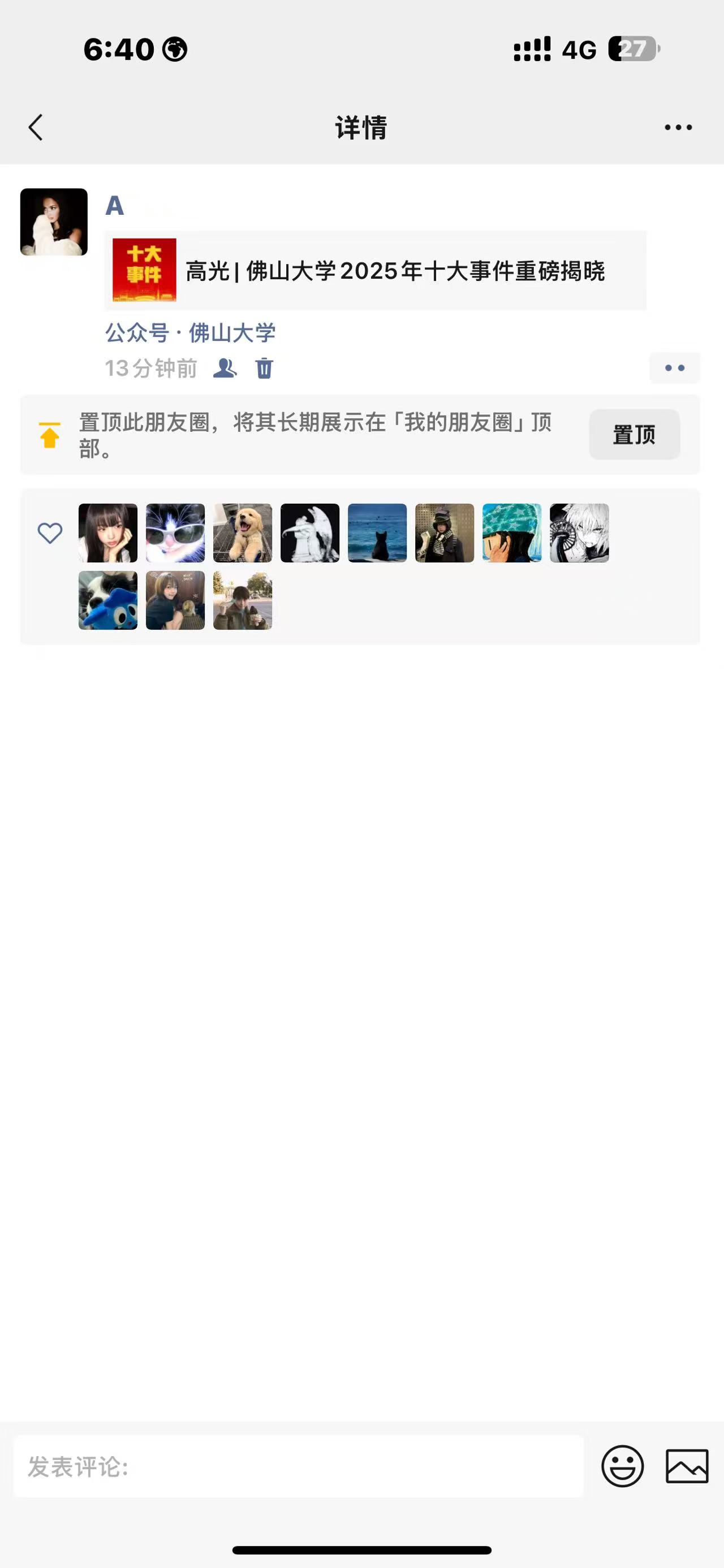The height and width of the screenshot is (1568, 724).
Task: Open the liker with golden retriever puppy avatar
Action: point(242,532)
